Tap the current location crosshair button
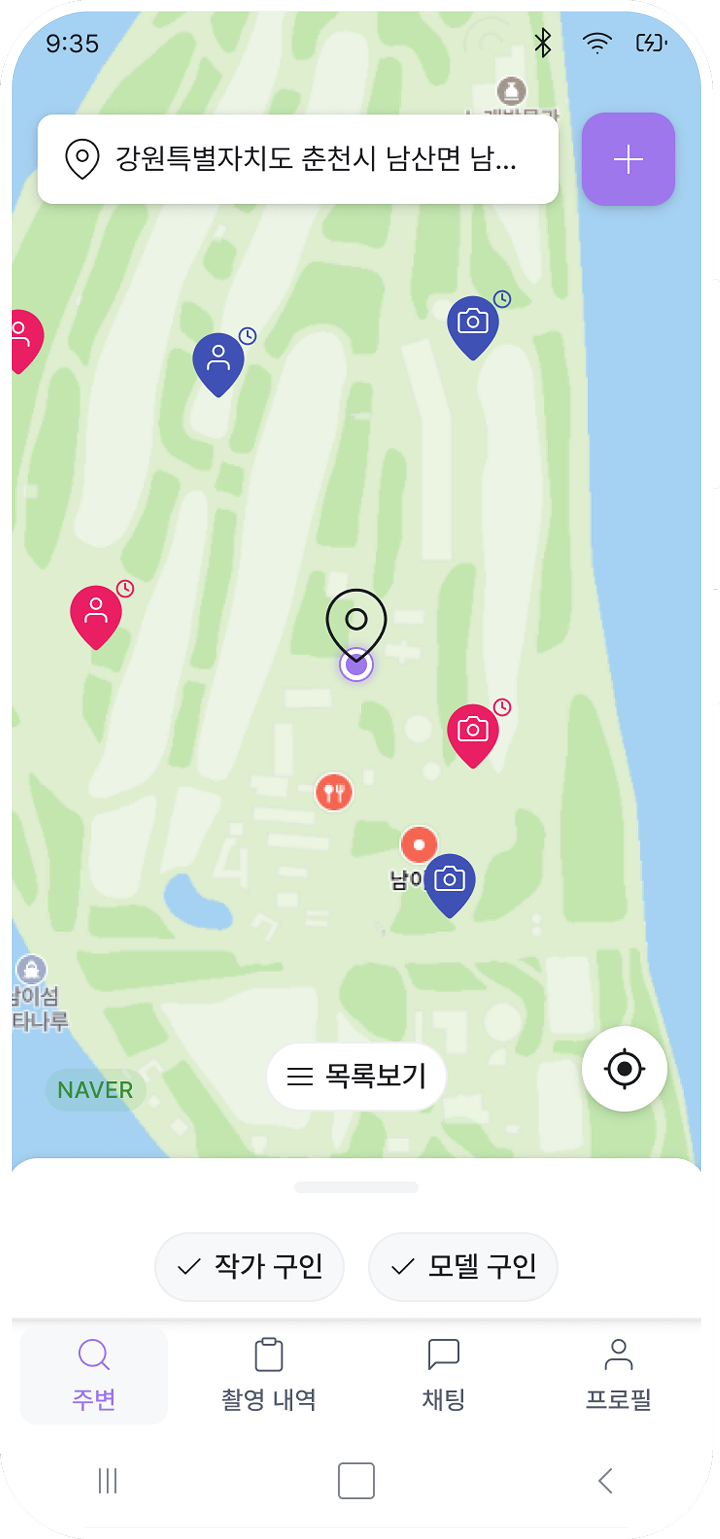Viewport: 720px width, 1539px height. pyautogui.click(x=624, y=1068)
